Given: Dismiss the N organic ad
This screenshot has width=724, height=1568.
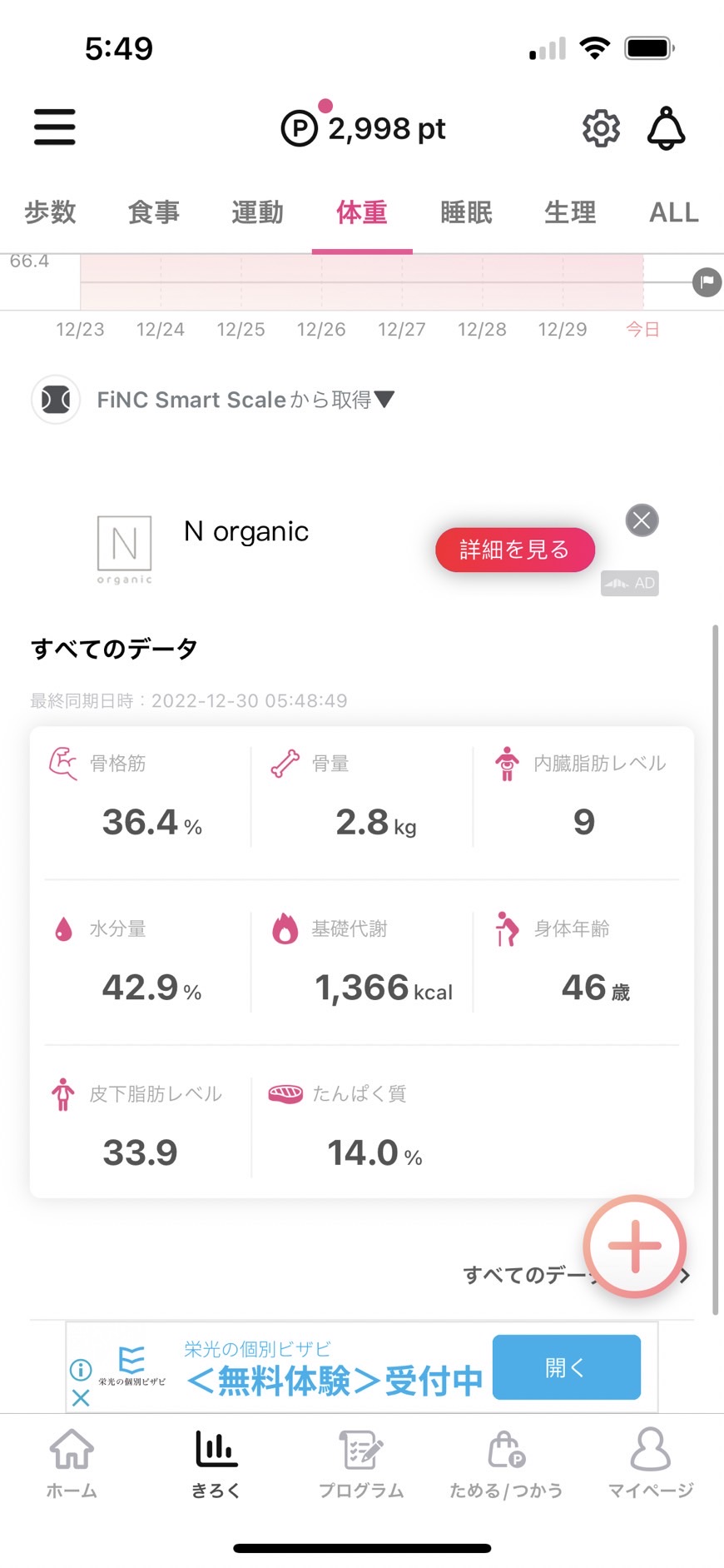Looking at the screenshot, I should pyautogui.click(x=642, y=520).
